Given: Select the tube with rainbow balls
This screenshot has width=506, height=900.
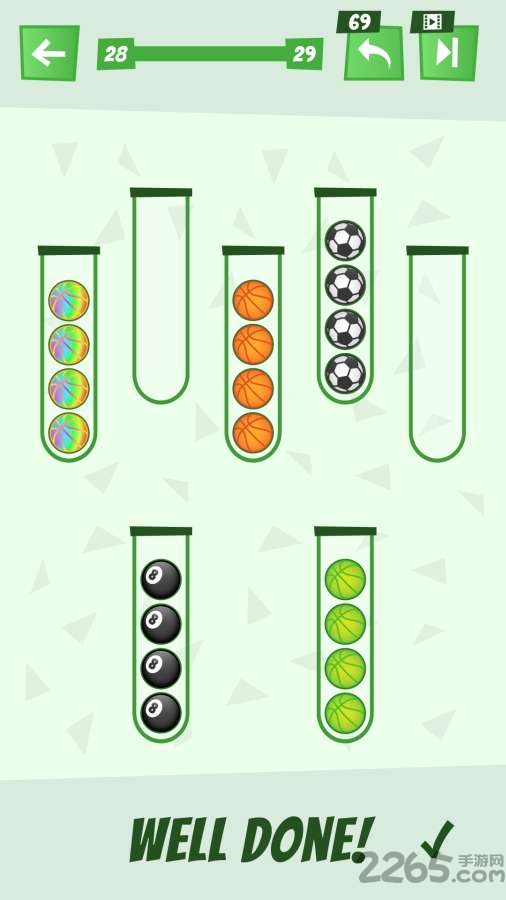Looking at the screenshot, I should pyautogui.click(x=69, y=354).
